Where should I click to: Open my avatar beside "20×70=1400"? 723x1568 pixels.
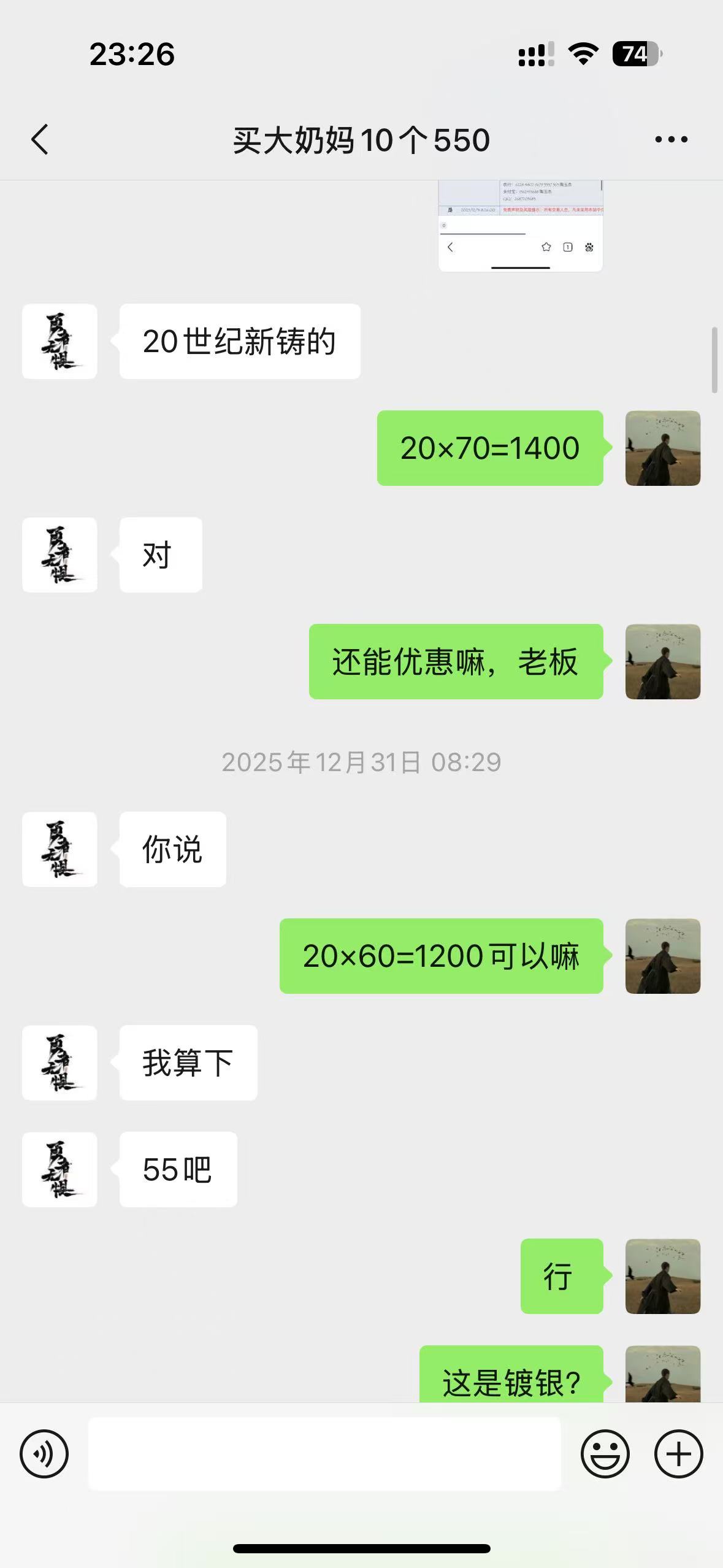click(x=662, y=448)
